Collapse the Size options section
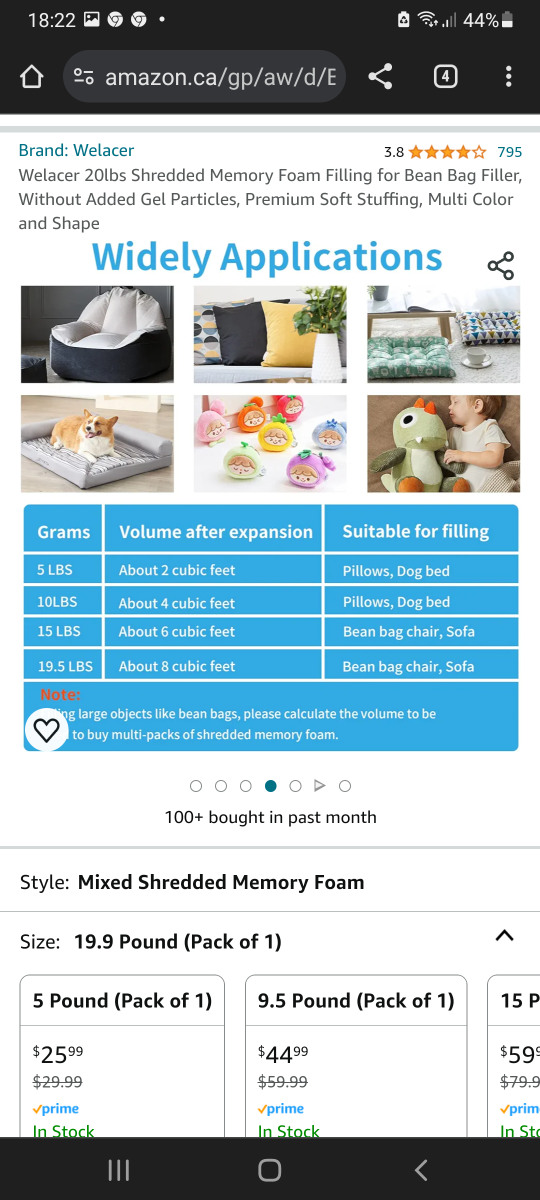Viewport: 540px width, 1200px height. [505, 936]
